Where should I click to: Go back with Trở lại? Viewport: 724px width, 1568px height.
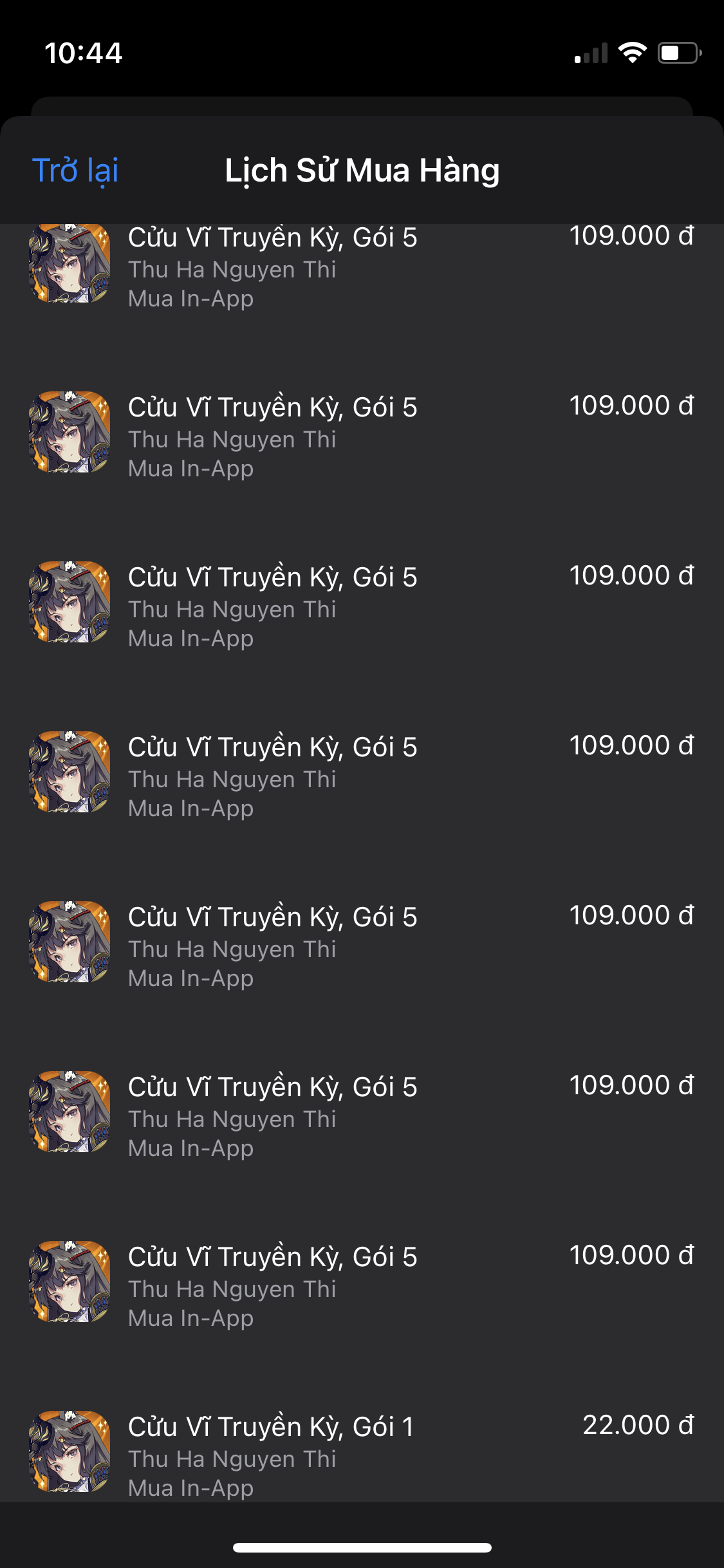pyautogui.click(x=75, y=171)
